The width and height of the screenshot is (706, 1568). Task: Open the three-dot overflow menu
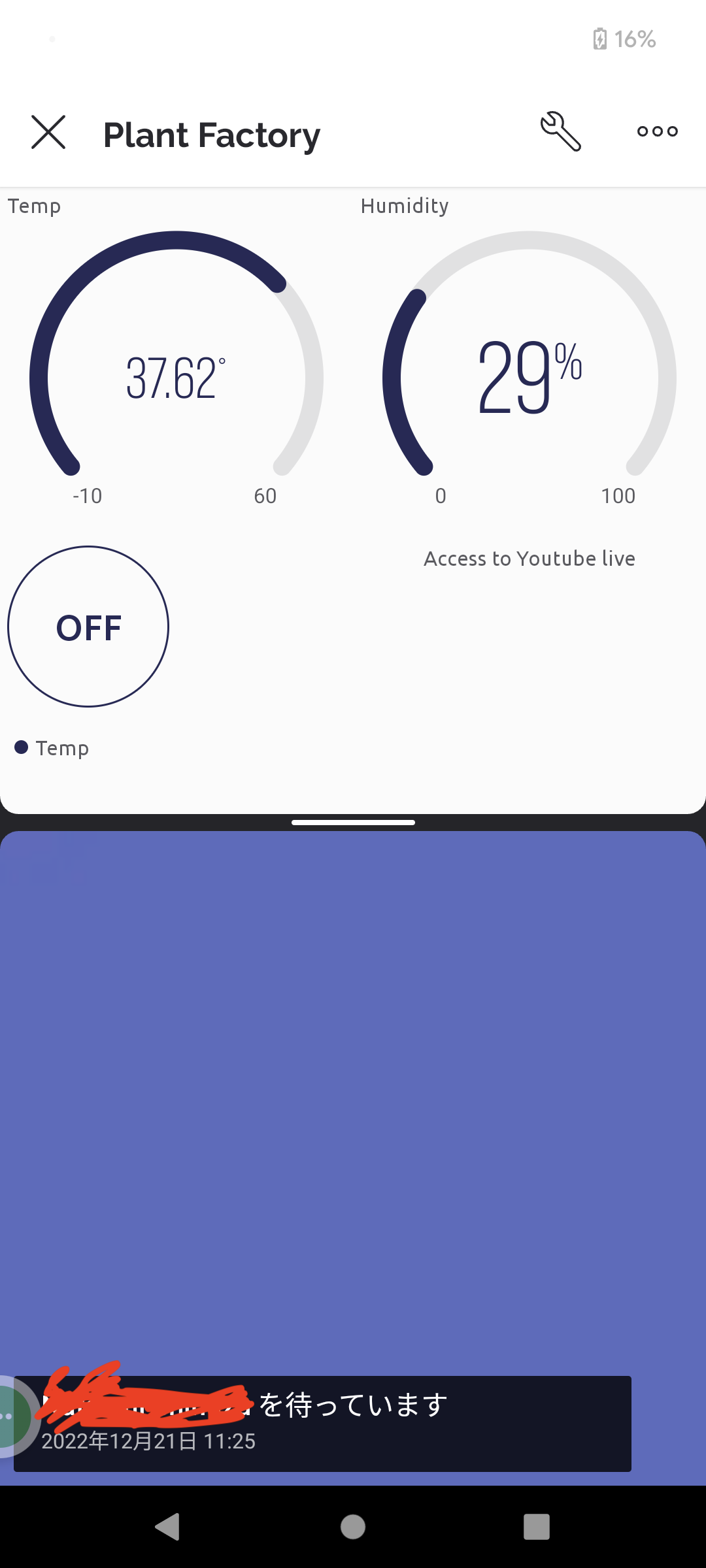click(657, 131)
